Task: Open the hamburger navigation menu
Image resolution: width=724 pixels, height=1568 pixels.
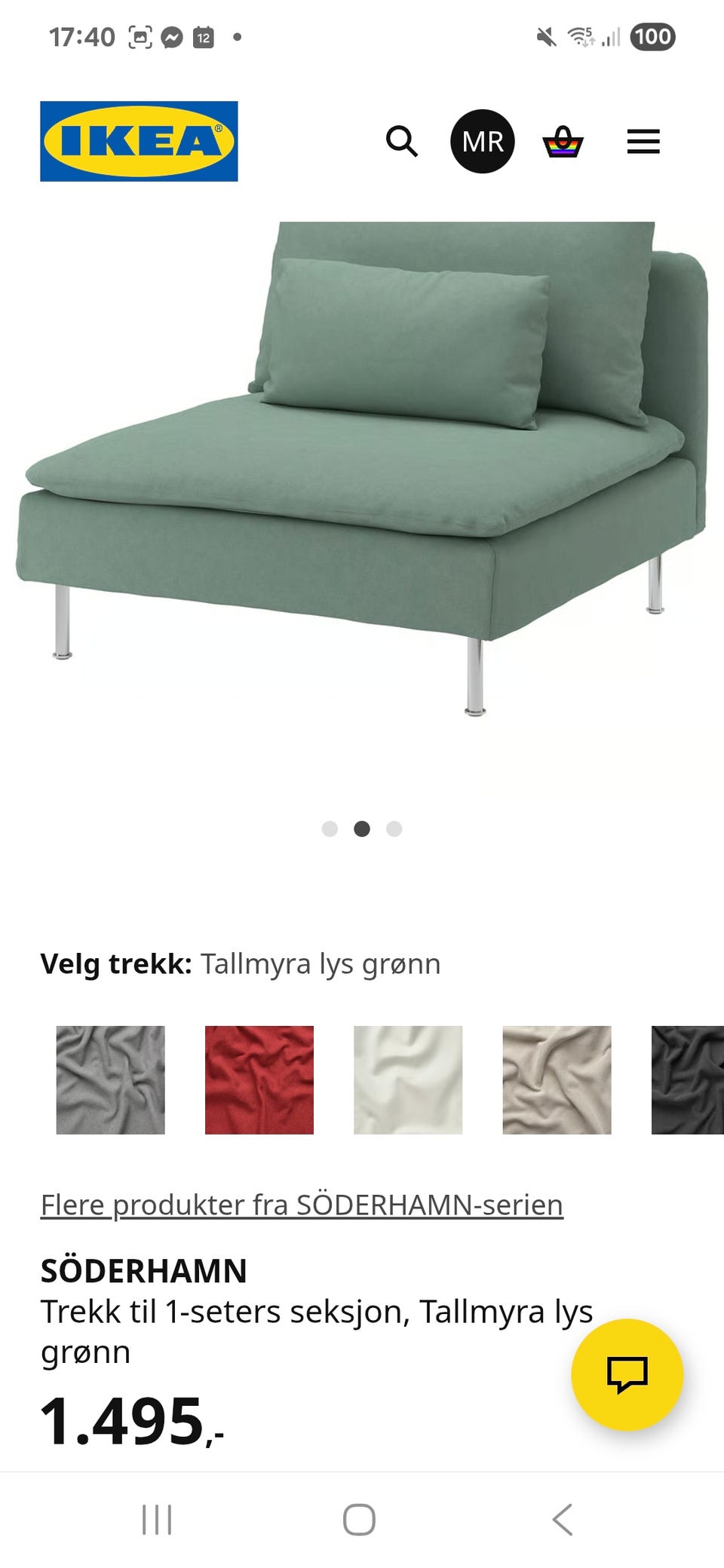Action: [x=643, y=142]
